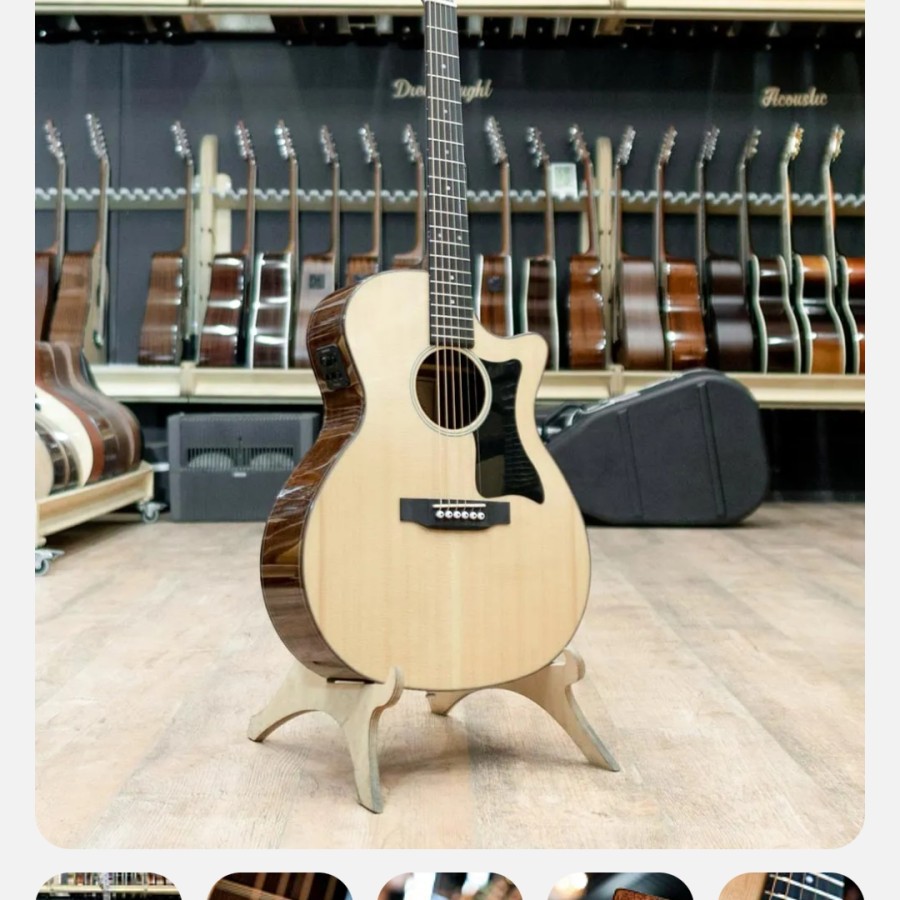The height and width of the screenshot is (900, 900).
Task: Select the fifth thumbnail showing the fretboard
Action: click(x=790, y=886)
